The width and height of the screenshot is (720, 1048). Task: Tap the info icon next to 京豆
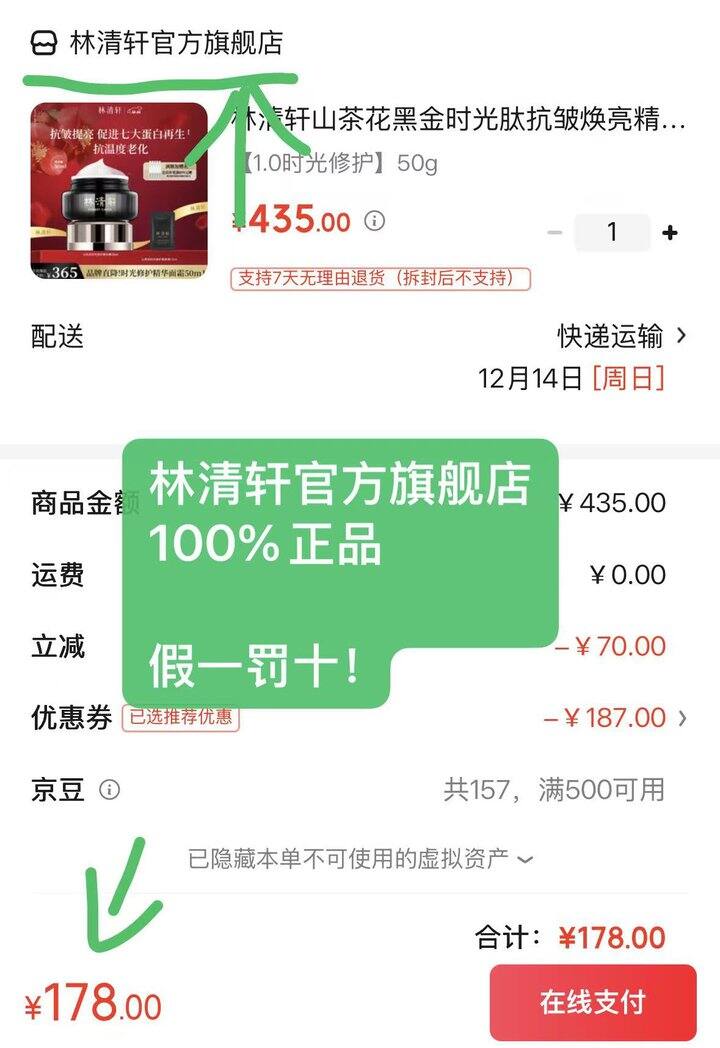110,790
